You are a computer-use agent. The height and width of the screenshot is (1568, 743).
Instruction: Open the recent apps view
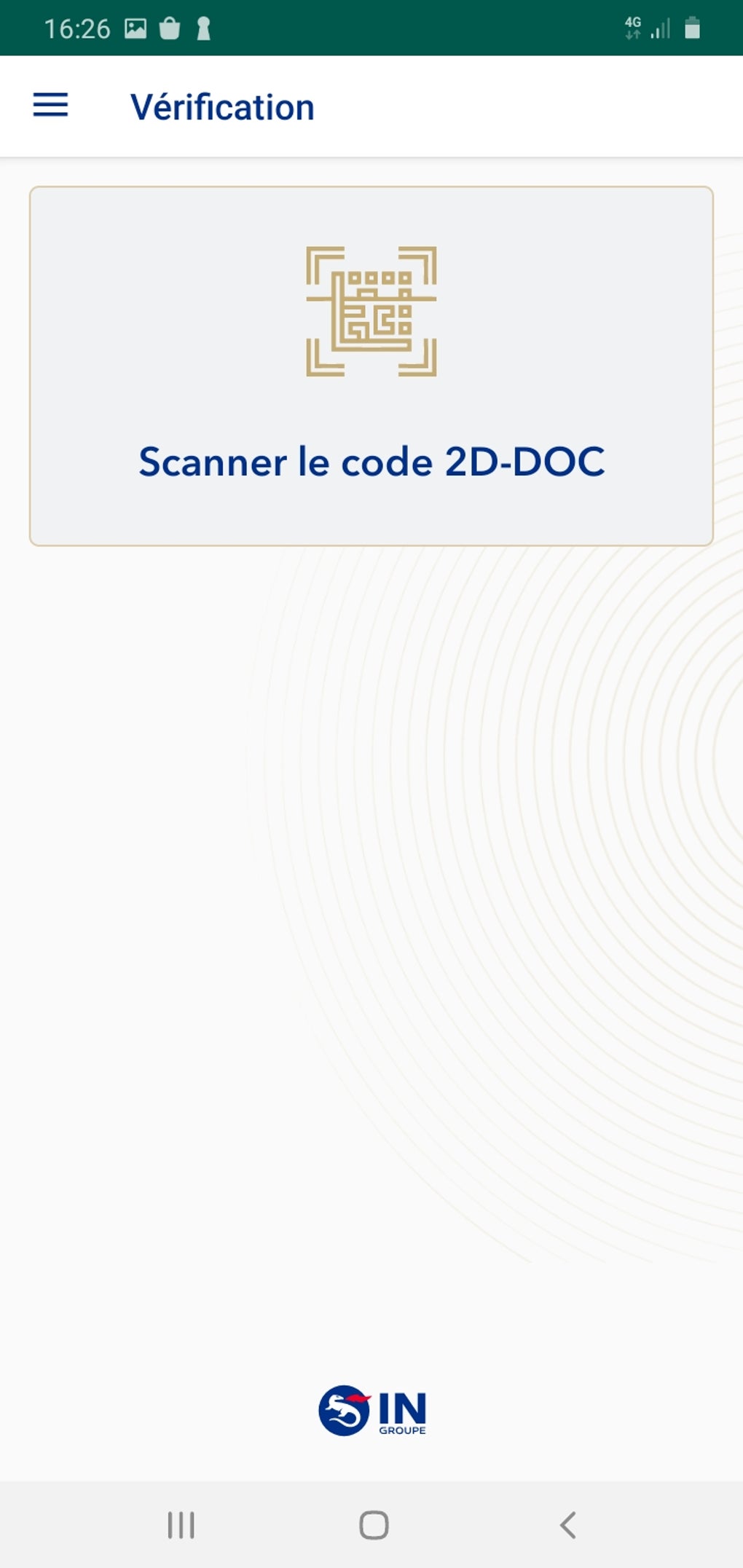[181, 1524]
